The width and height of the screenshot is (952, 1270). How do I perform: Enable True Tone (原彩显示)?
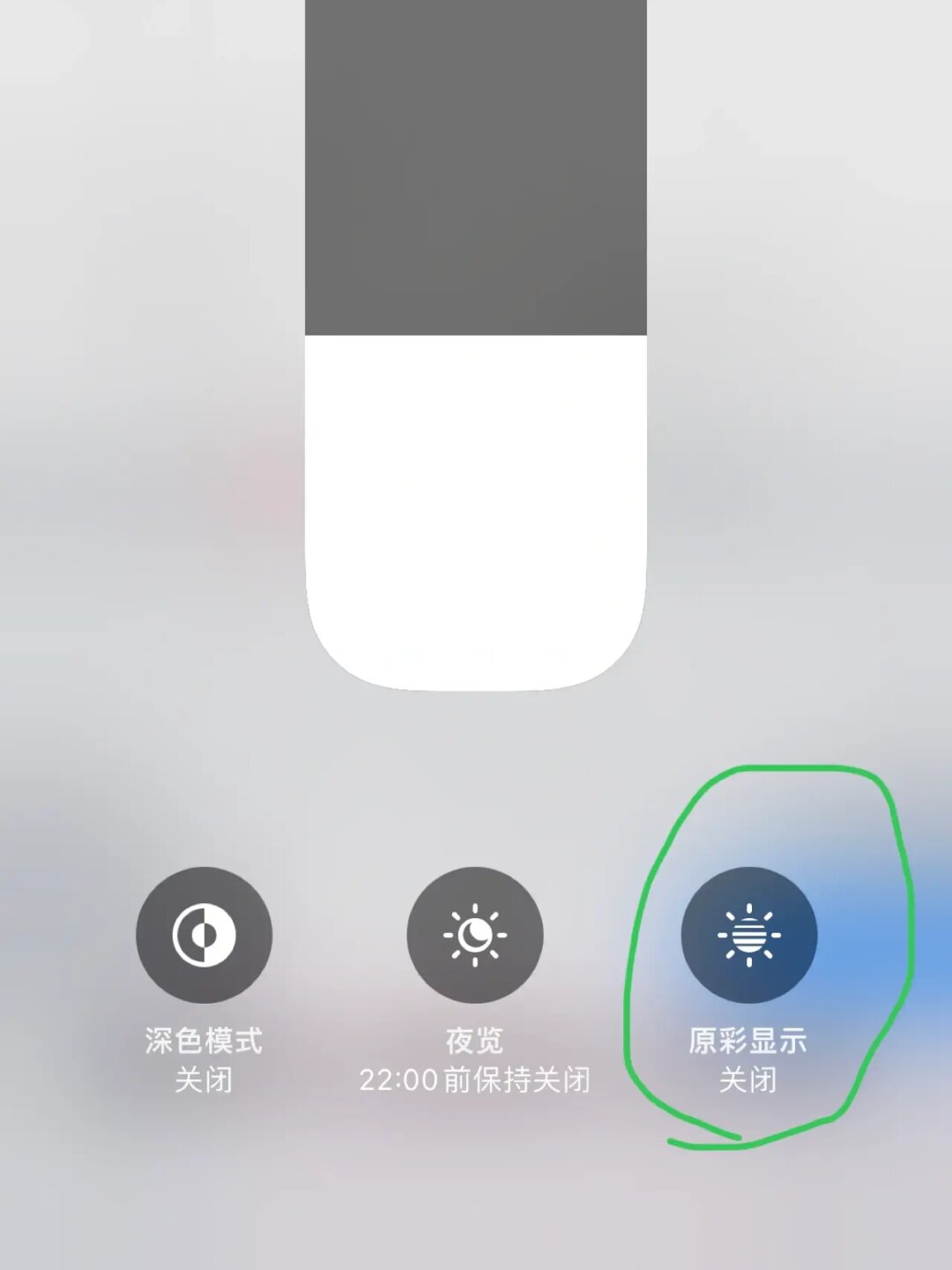coord(748,935)
